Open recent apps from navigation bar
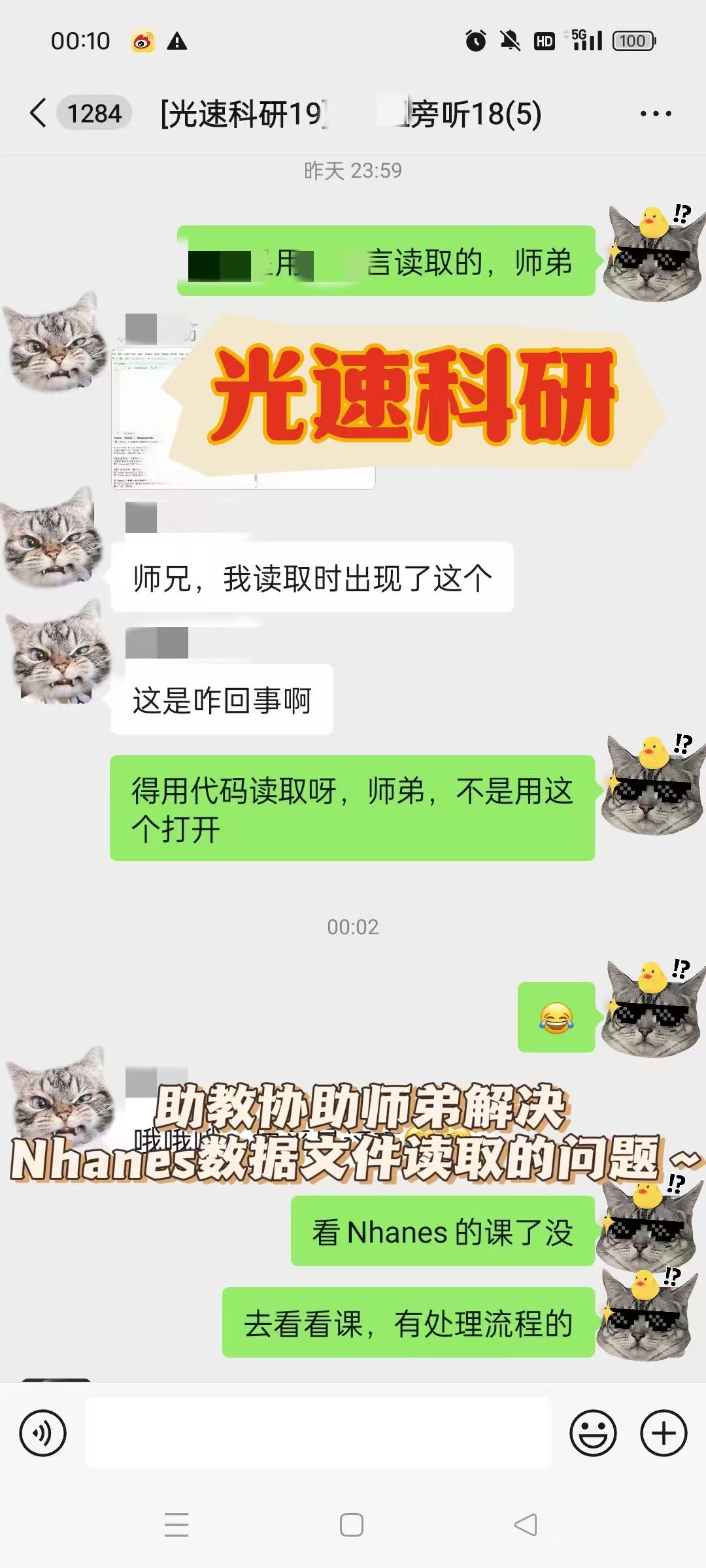 [x=176, y=1525]
